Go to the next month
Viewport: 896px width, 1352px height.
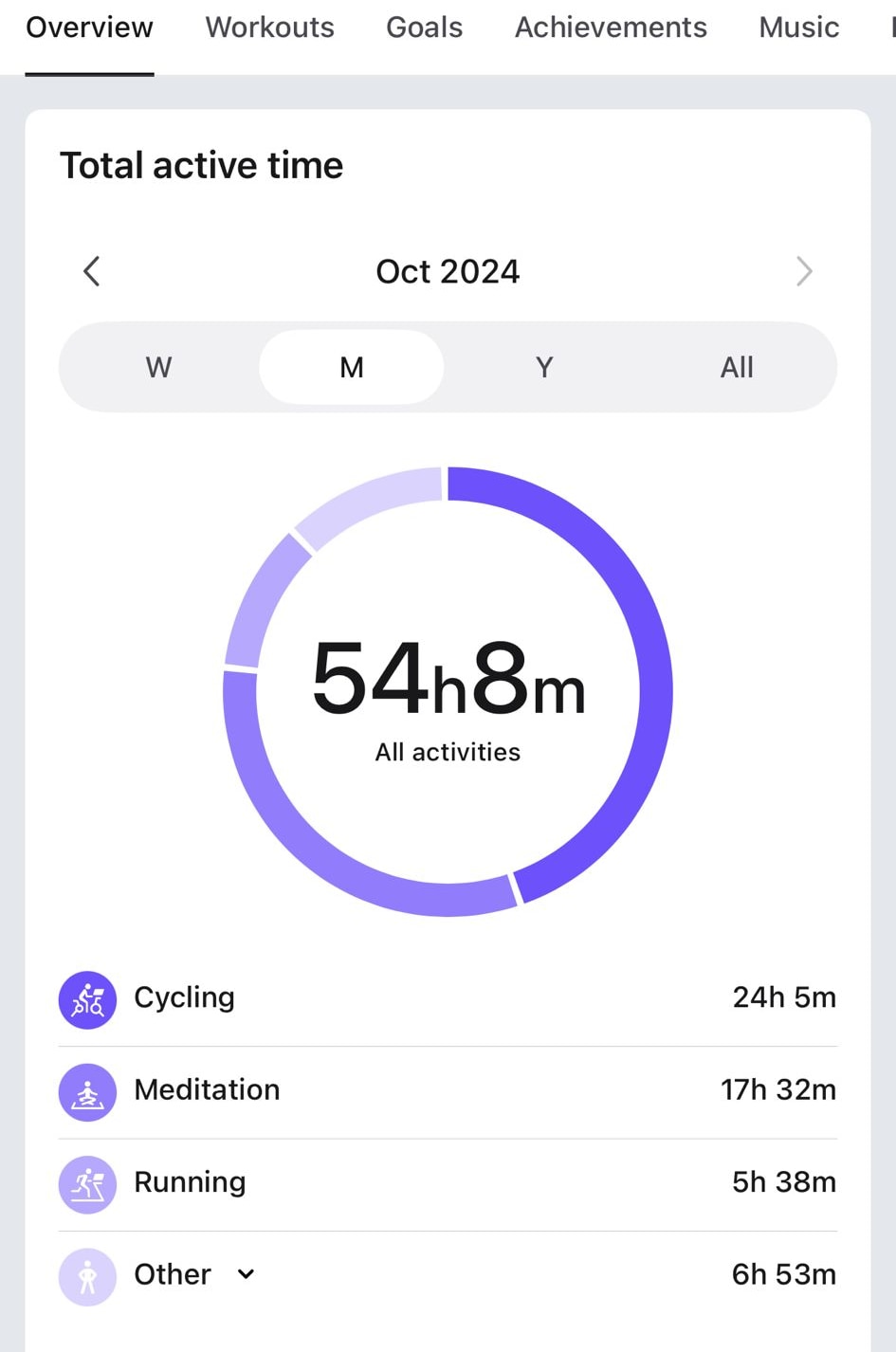click(x=804, y=271)
